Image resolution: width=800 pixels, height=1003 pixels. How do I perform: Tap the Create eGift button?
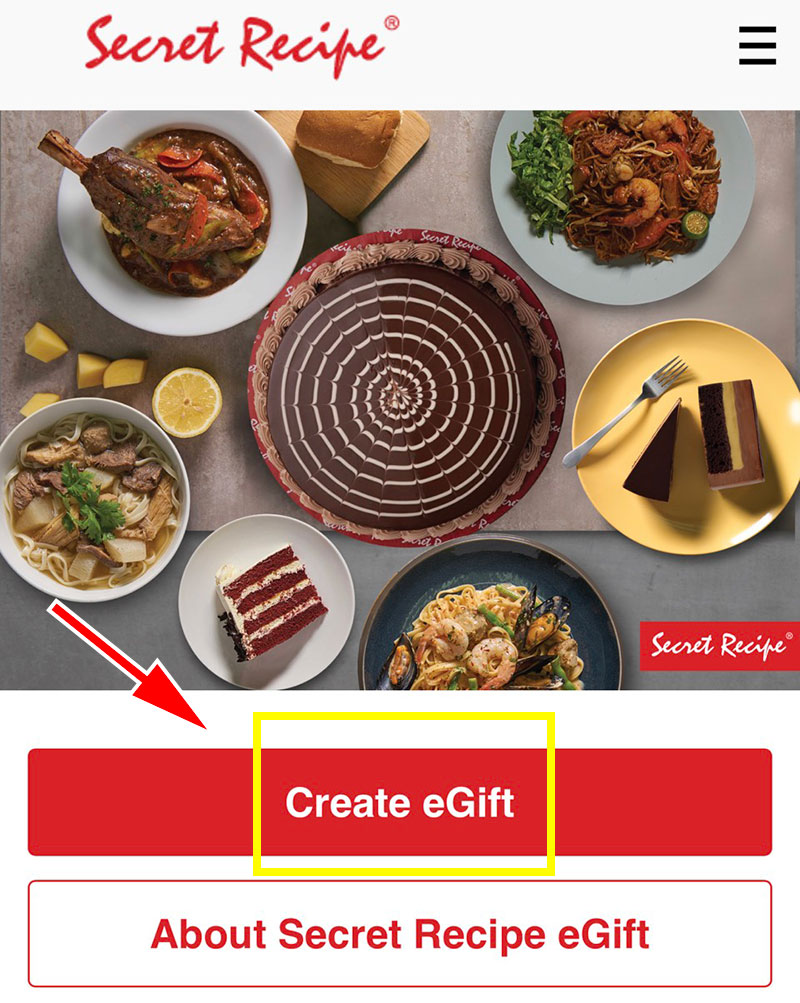tap(400, 802)
